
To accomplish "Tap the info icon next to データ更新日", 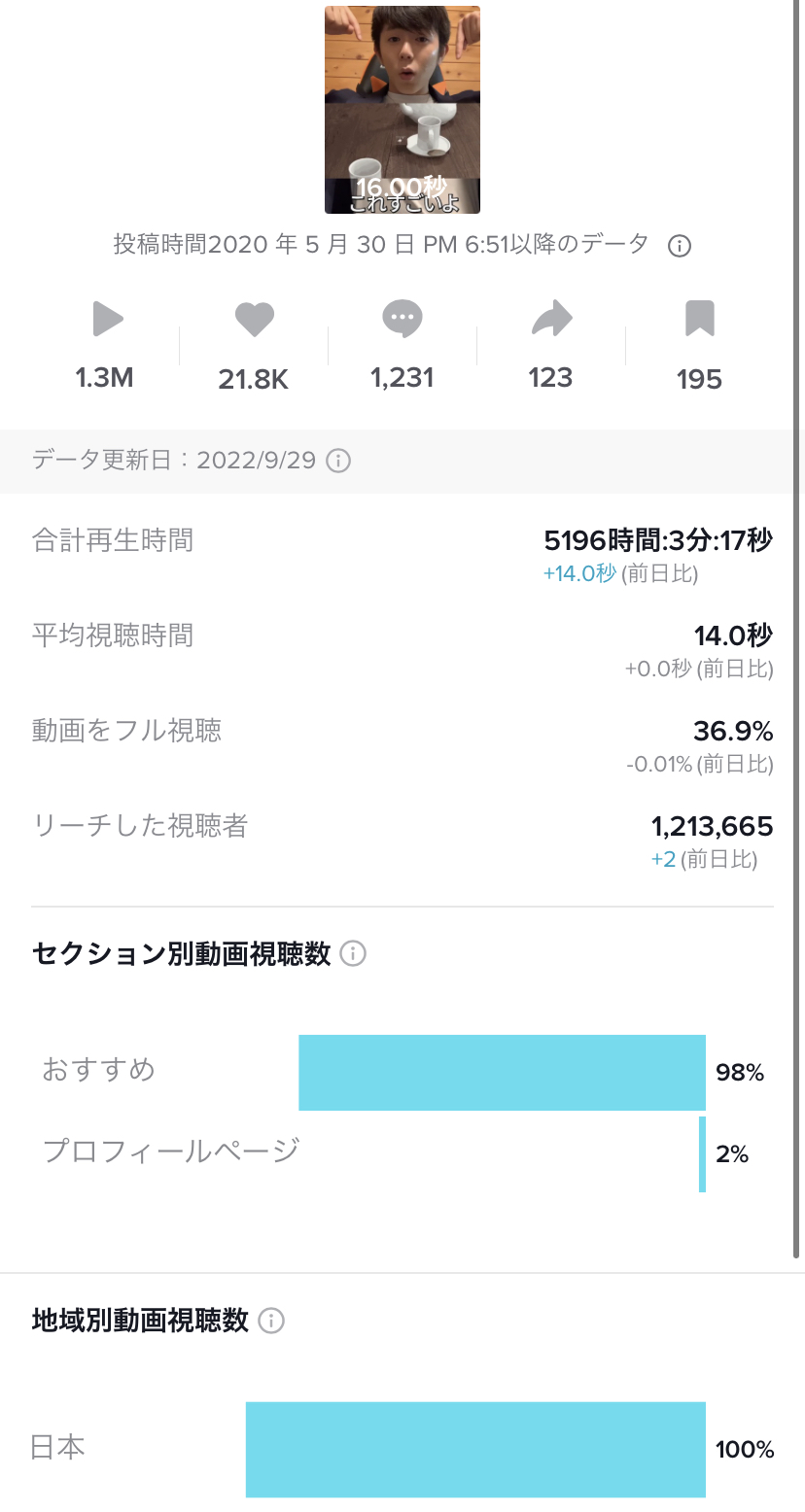I will tap(338, 461).
